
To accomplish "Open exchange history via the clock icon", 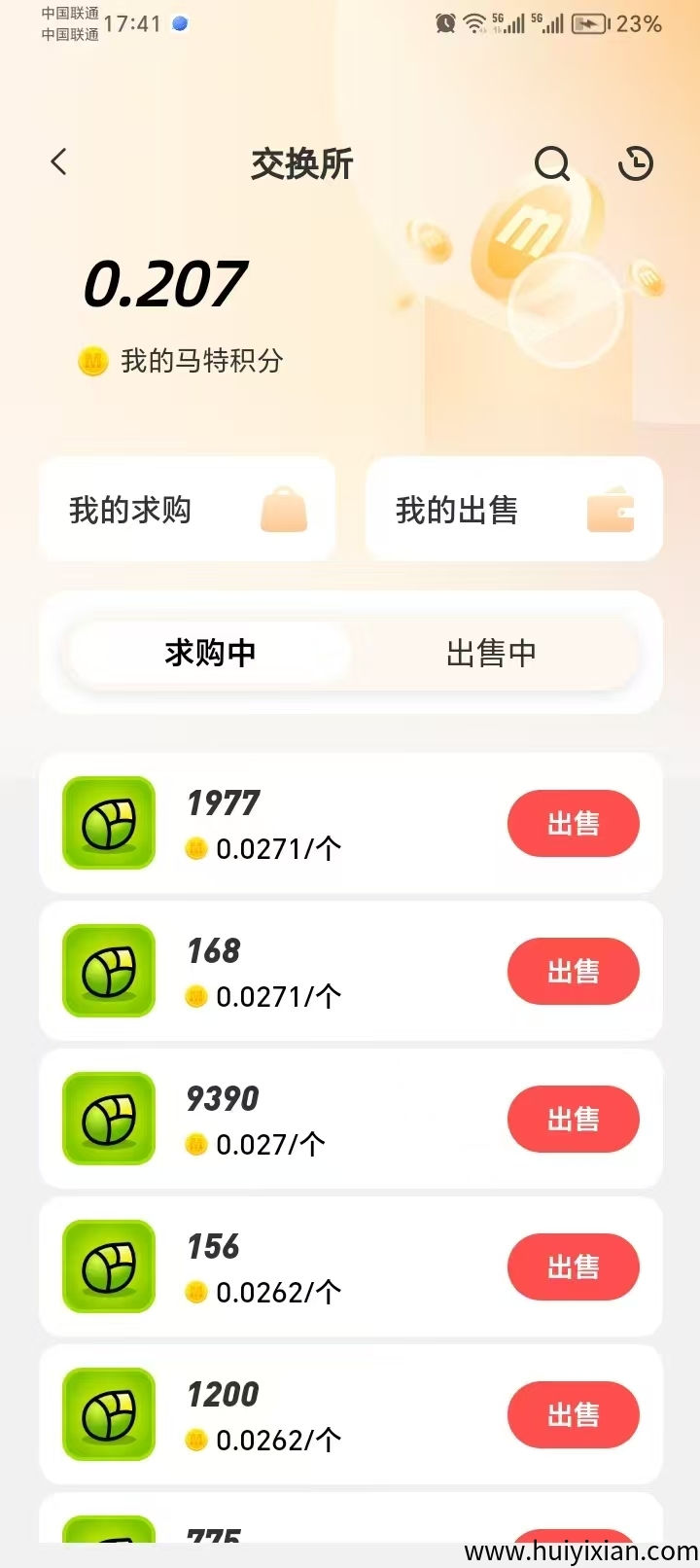I will click(x=636, y=164).
